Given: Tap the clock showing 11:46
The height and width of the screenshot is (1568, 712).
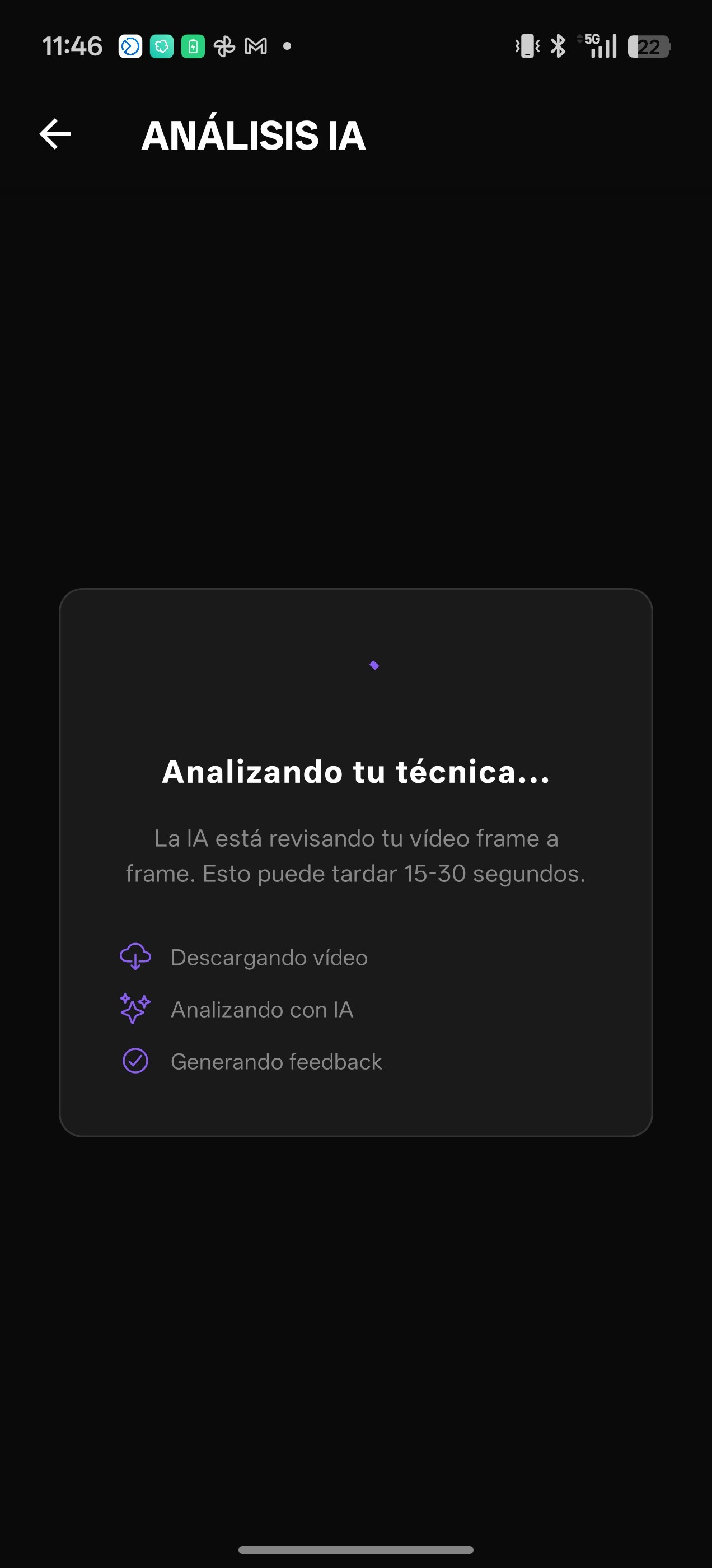Looking at the screenshot, I should coord(73,44).
